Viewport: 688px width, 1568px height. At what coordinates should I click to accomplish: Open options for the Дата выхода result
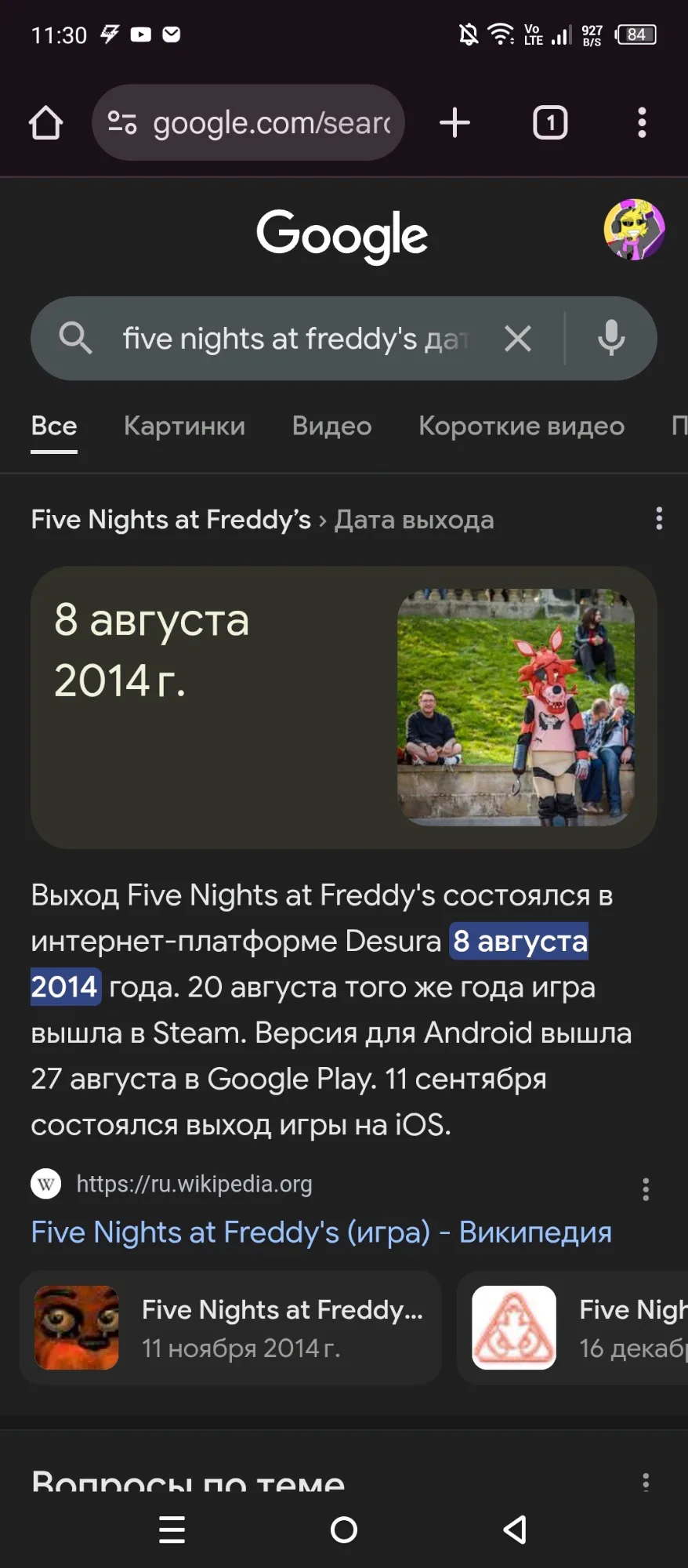659,518
